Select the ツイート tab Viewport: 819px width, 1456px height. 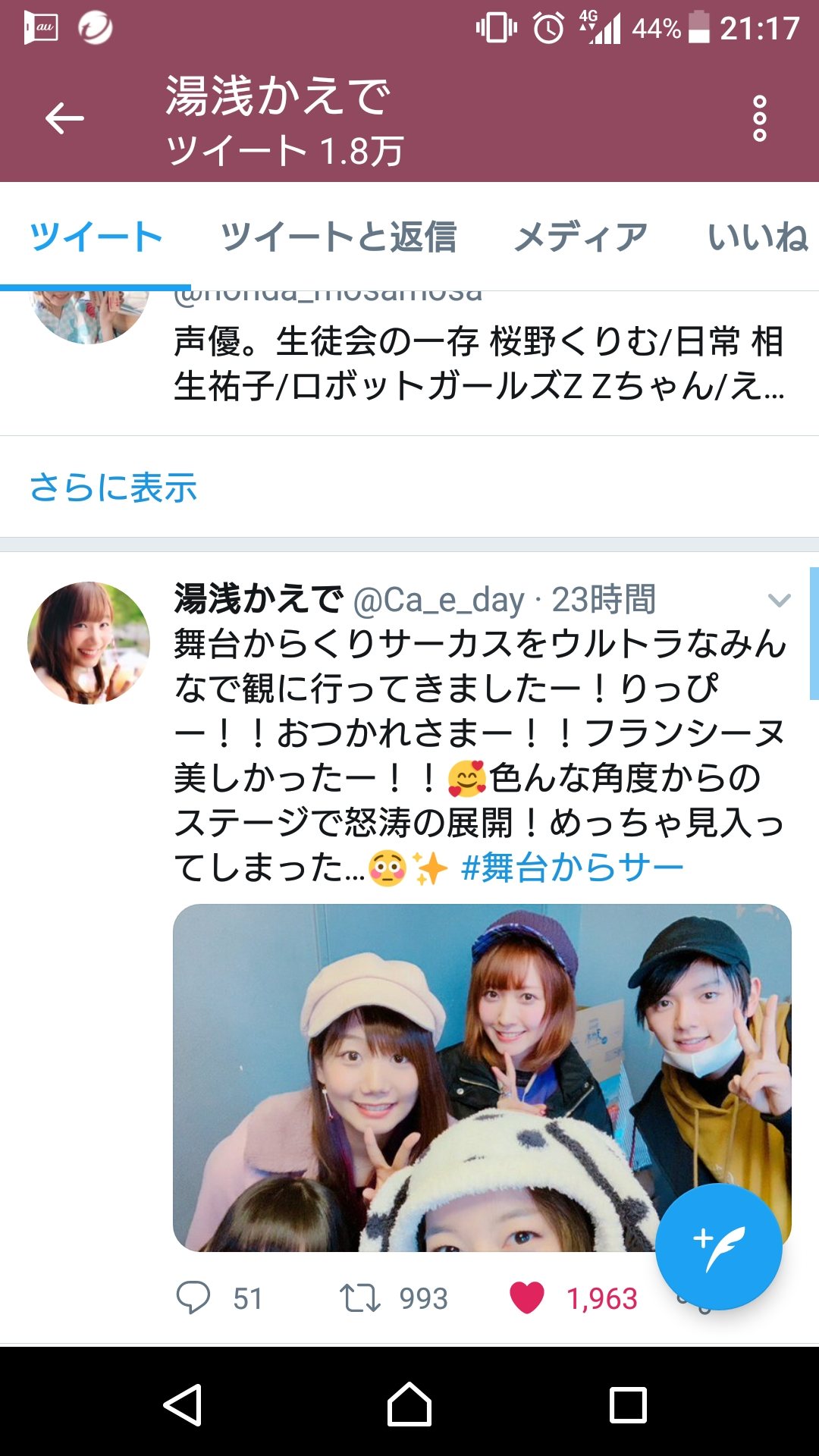(96, 237)
